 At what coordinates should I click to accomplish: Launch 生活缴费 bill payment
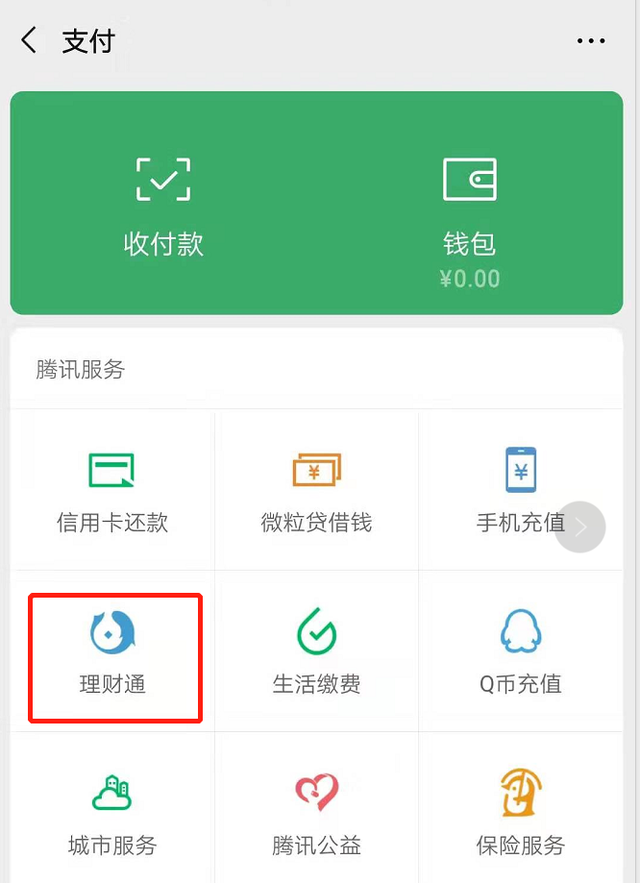(316, 653)
